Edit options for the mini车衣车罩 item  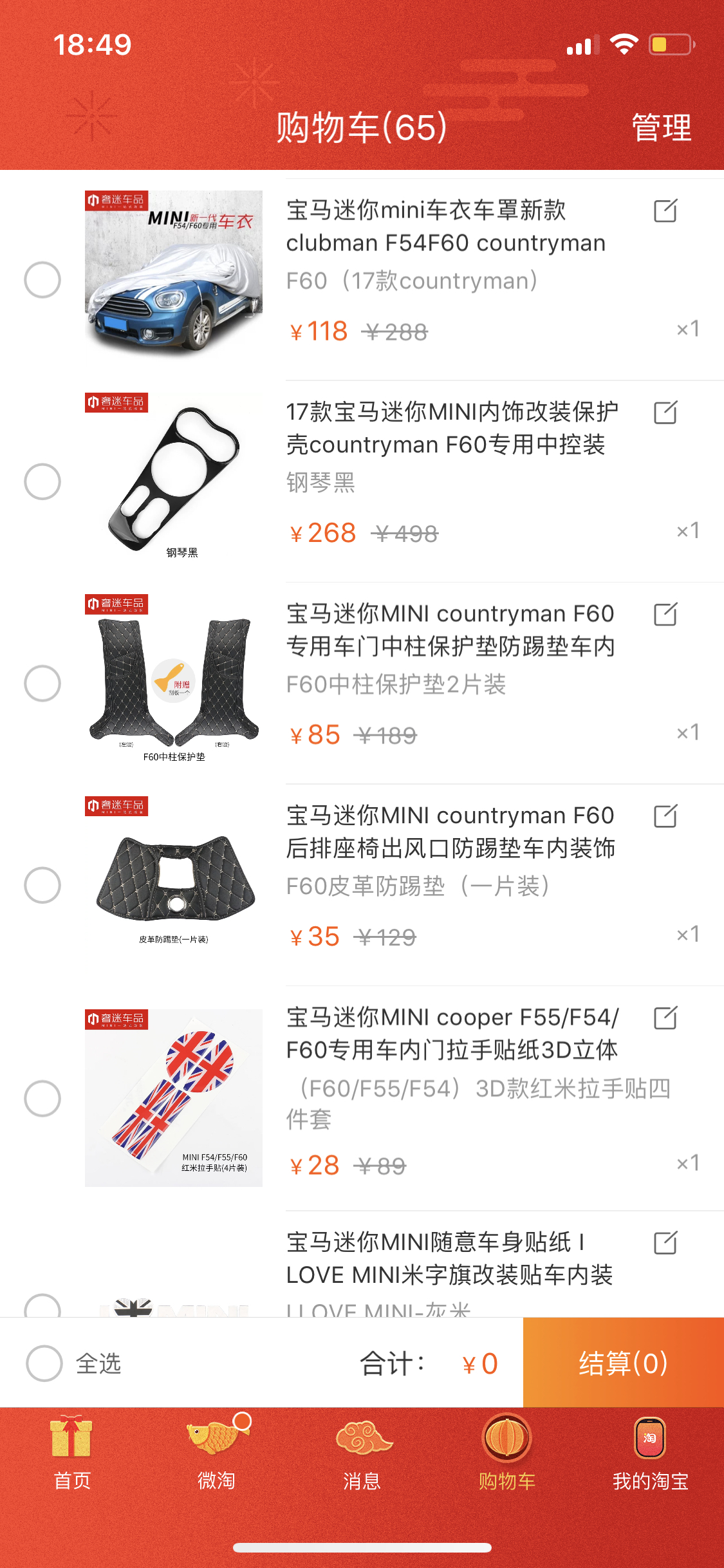tap(665, 210)
